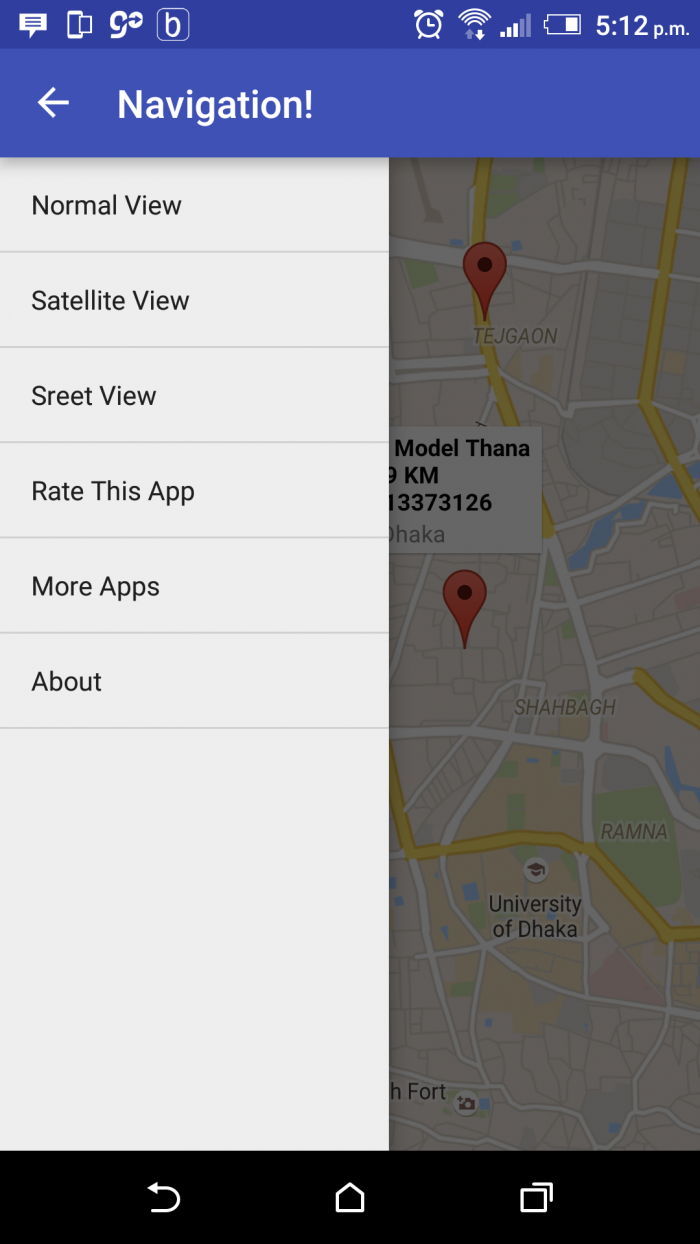Open the About item
Screen dimensions: 700x1244
tap(194, 681)
